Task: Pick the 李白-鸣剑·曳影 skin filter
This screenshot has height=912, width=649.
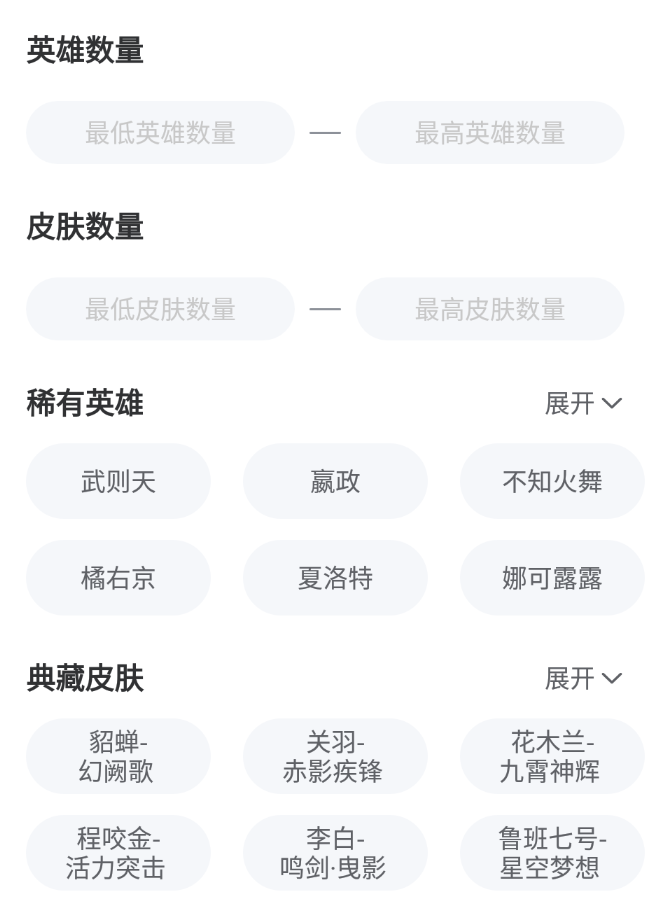Action: click(335, 853)
